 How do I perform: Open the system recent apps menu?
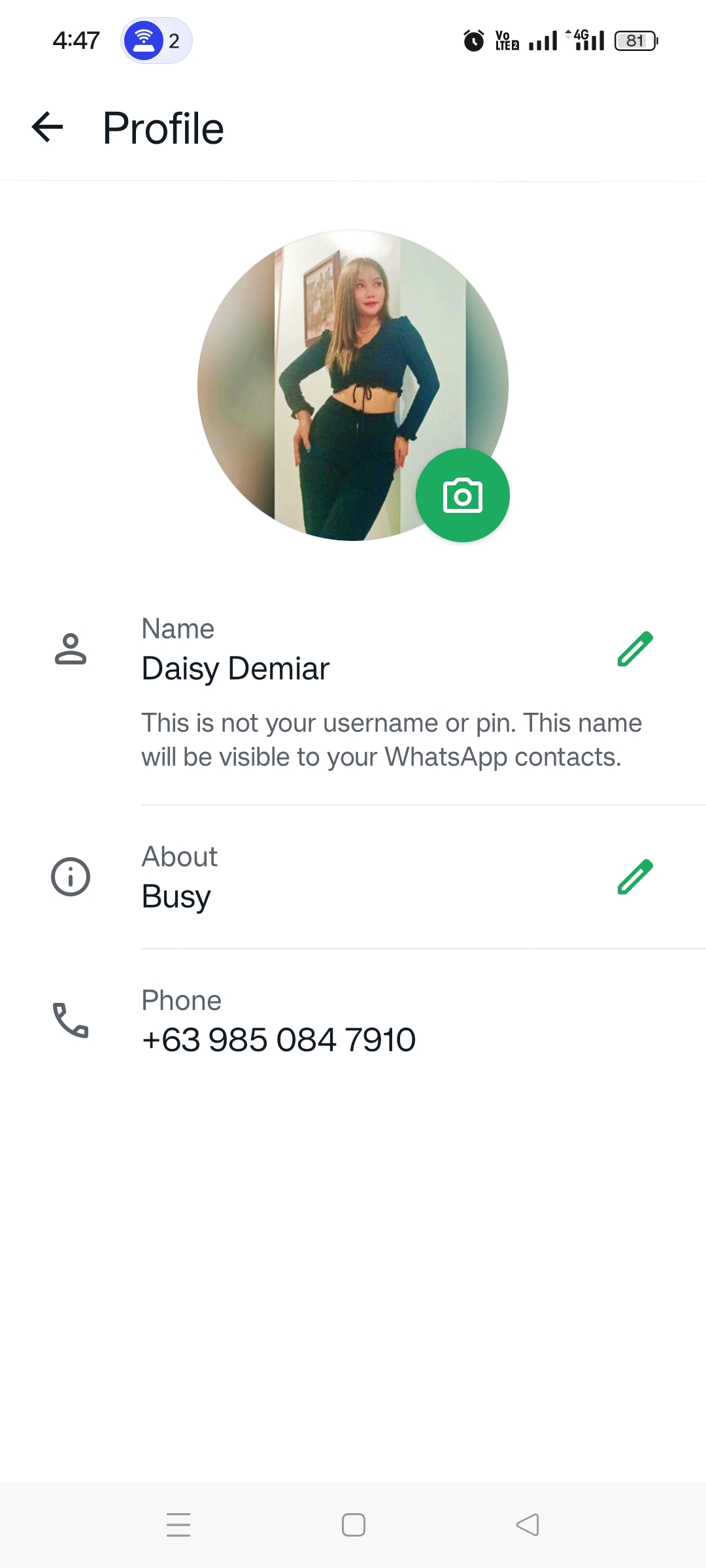178,1525
